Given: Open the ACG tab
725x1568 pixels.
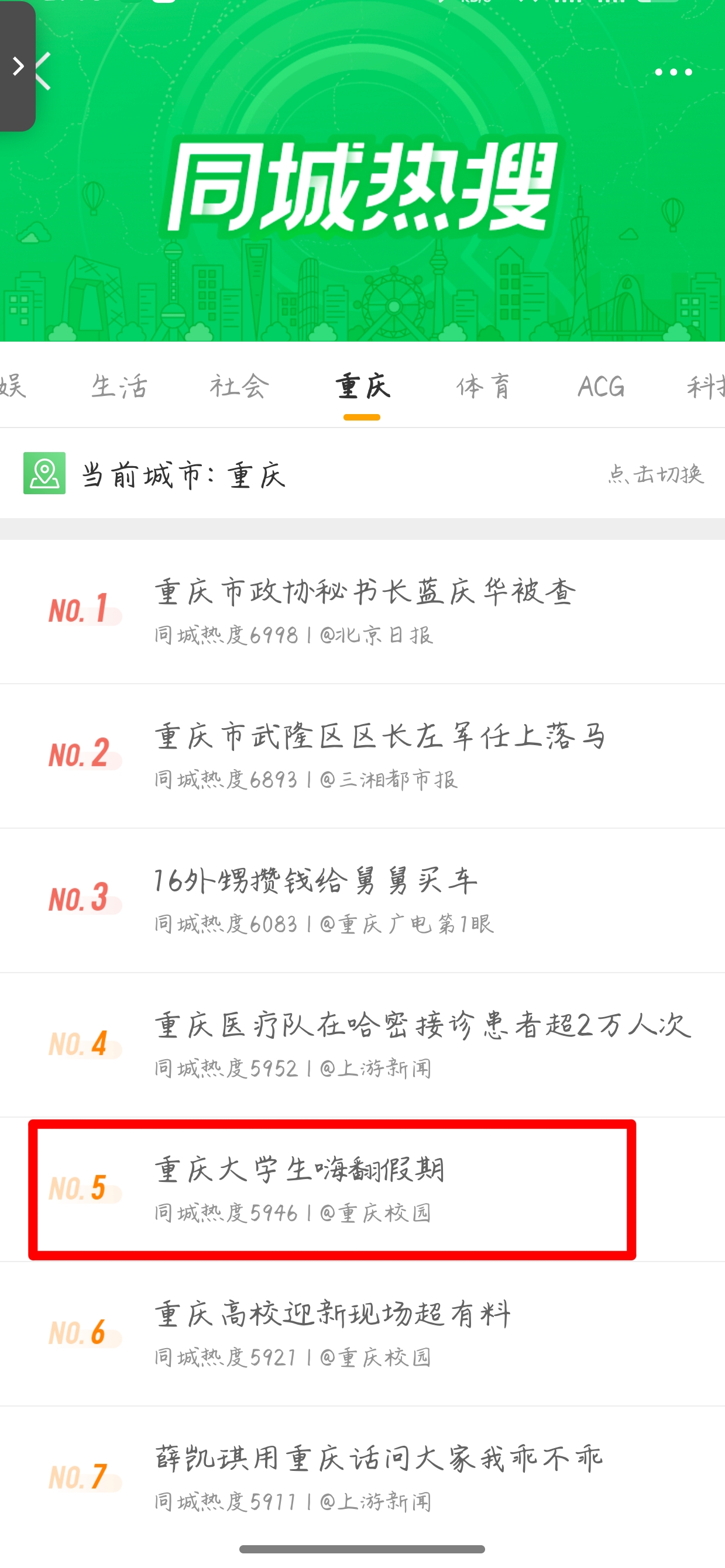Looking at the screenshot, I should [x=601, y=387].
